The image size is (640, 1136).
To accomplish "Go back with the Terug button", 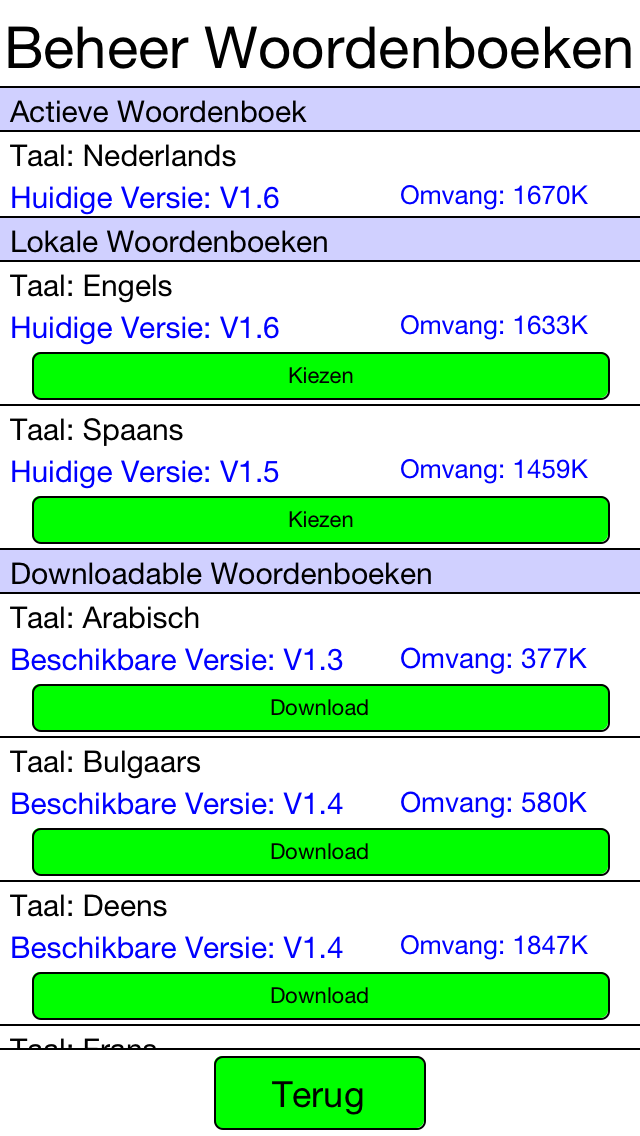I will [x=320, y=1093].
